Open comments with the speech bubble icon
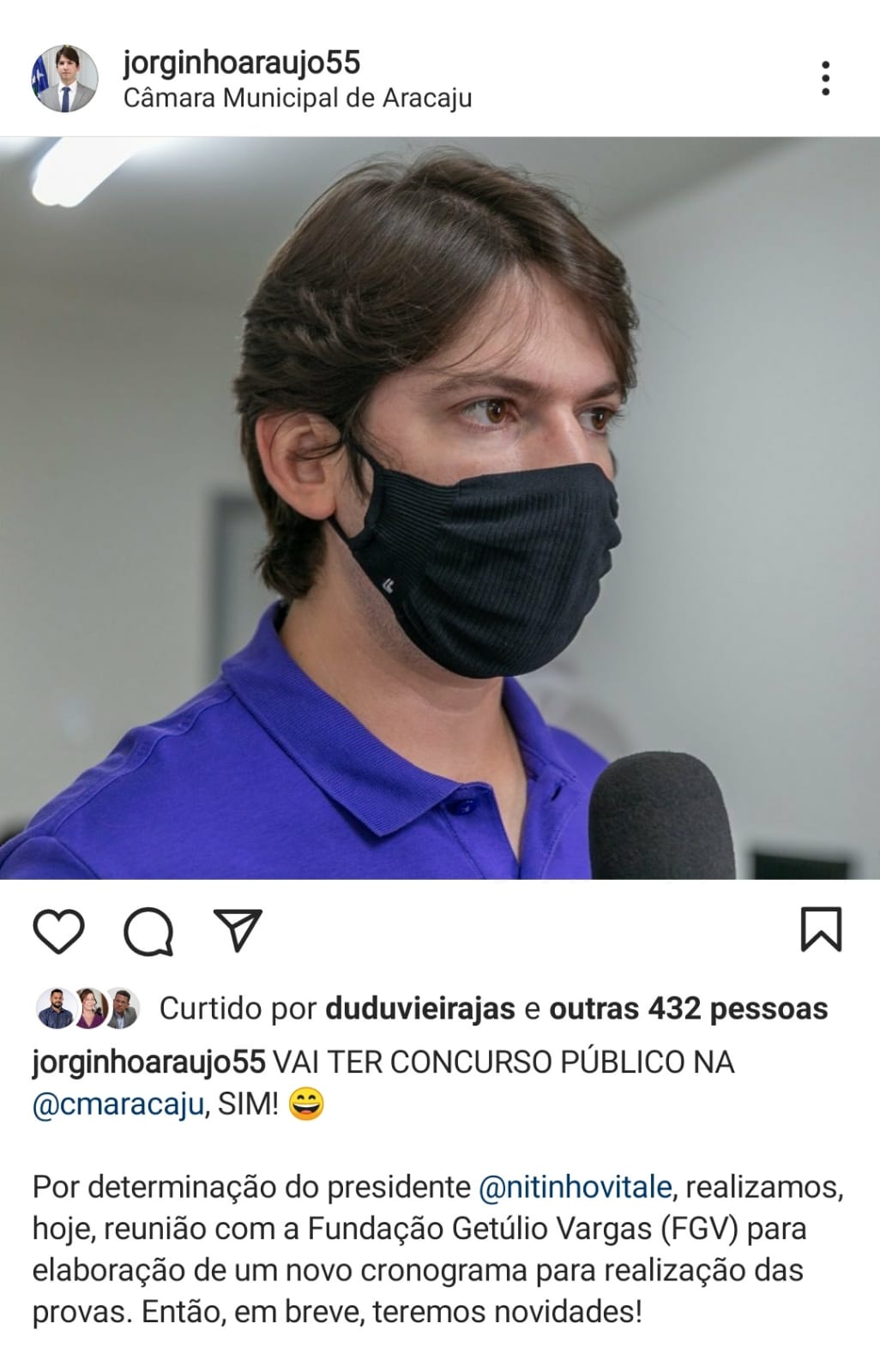This screenshot has height=1372, width=880. point(149,931)
